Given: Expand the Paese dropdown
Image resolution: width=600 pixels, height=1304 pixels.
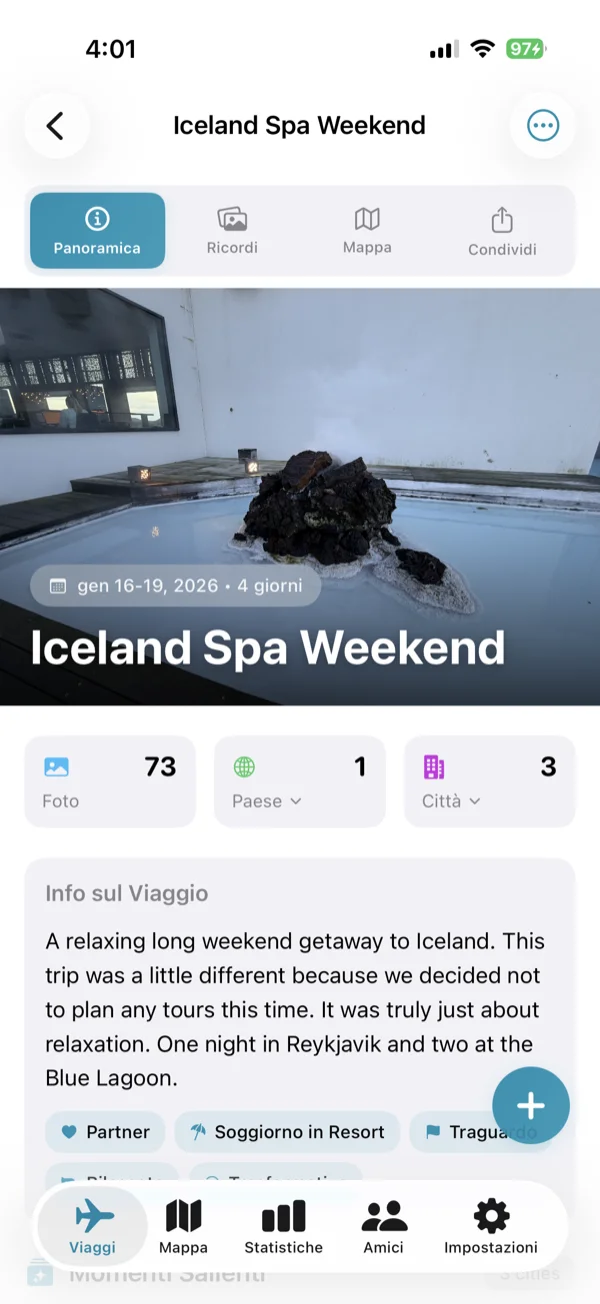Looking at the screenshot, I should (x=300, y=782).
